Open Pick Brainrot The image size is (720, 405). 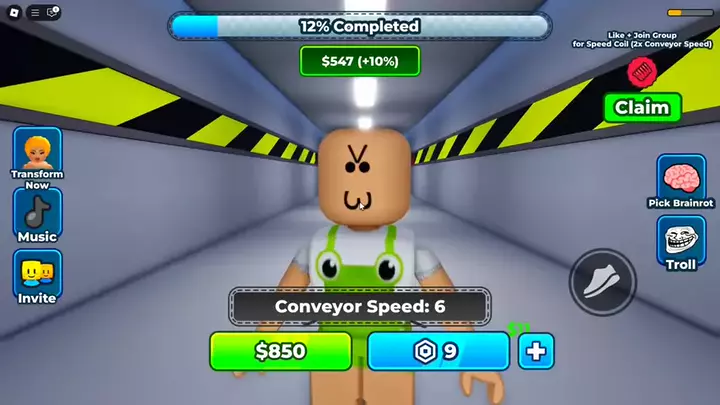point(681,183)
